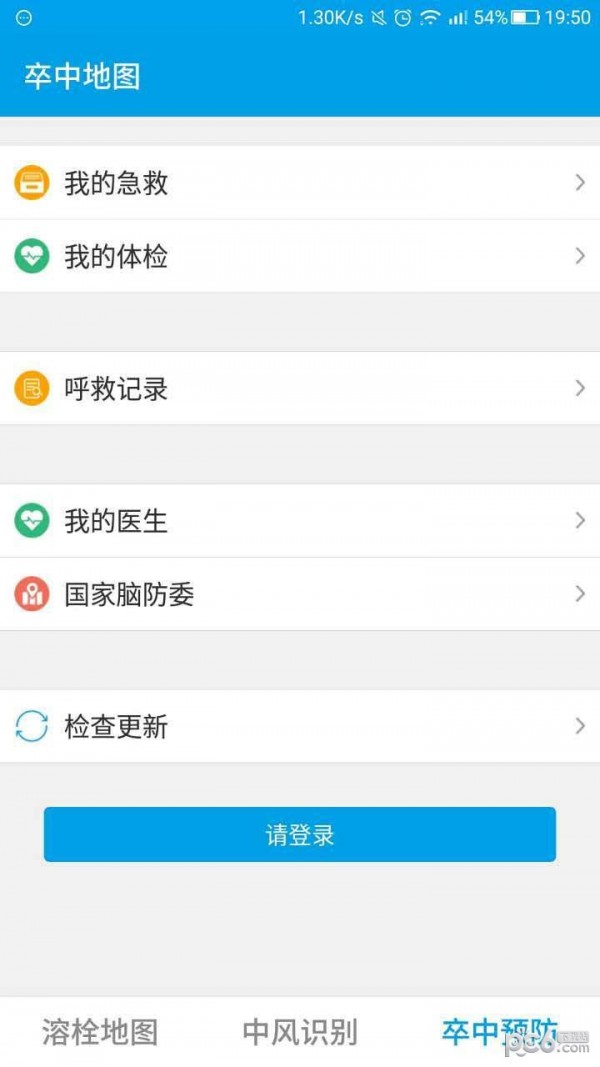Open 我的医生 page

[300, 521]
